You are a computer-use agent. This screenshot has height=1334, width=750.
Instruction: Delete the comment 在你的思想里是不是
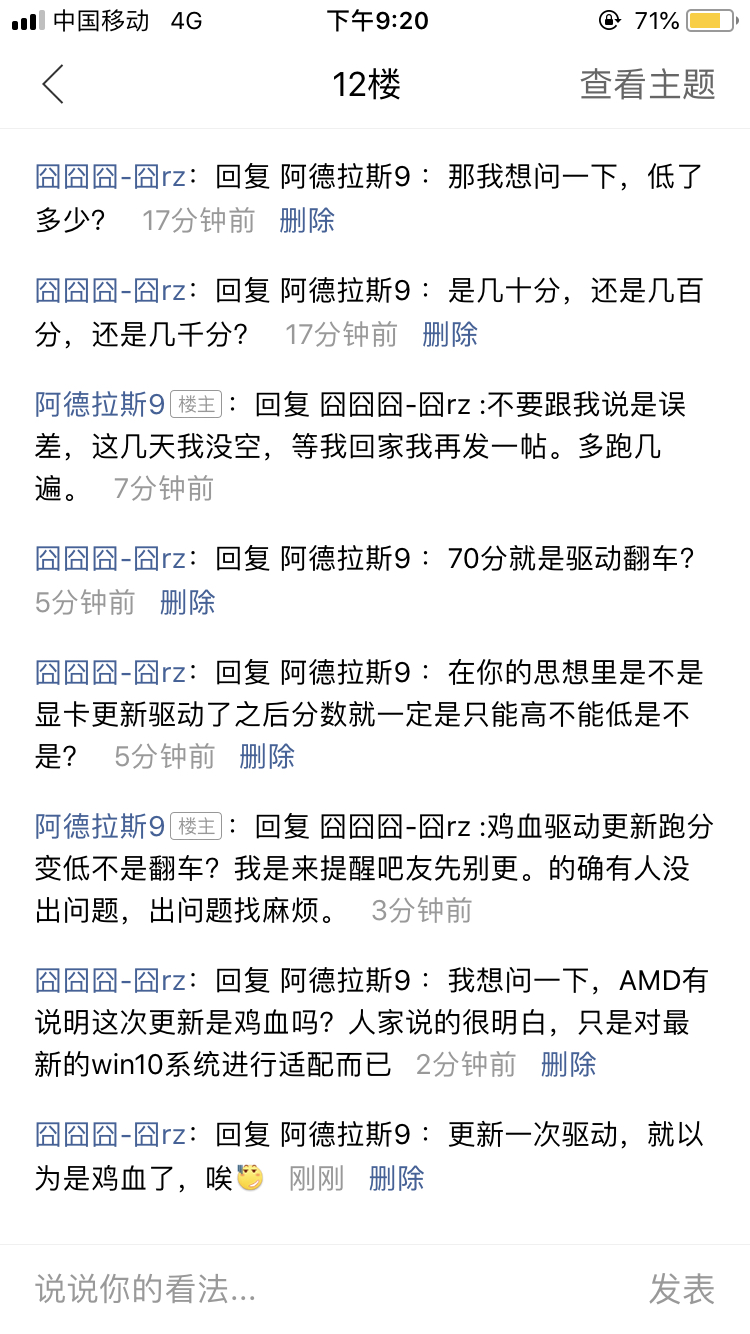point(267,756)
